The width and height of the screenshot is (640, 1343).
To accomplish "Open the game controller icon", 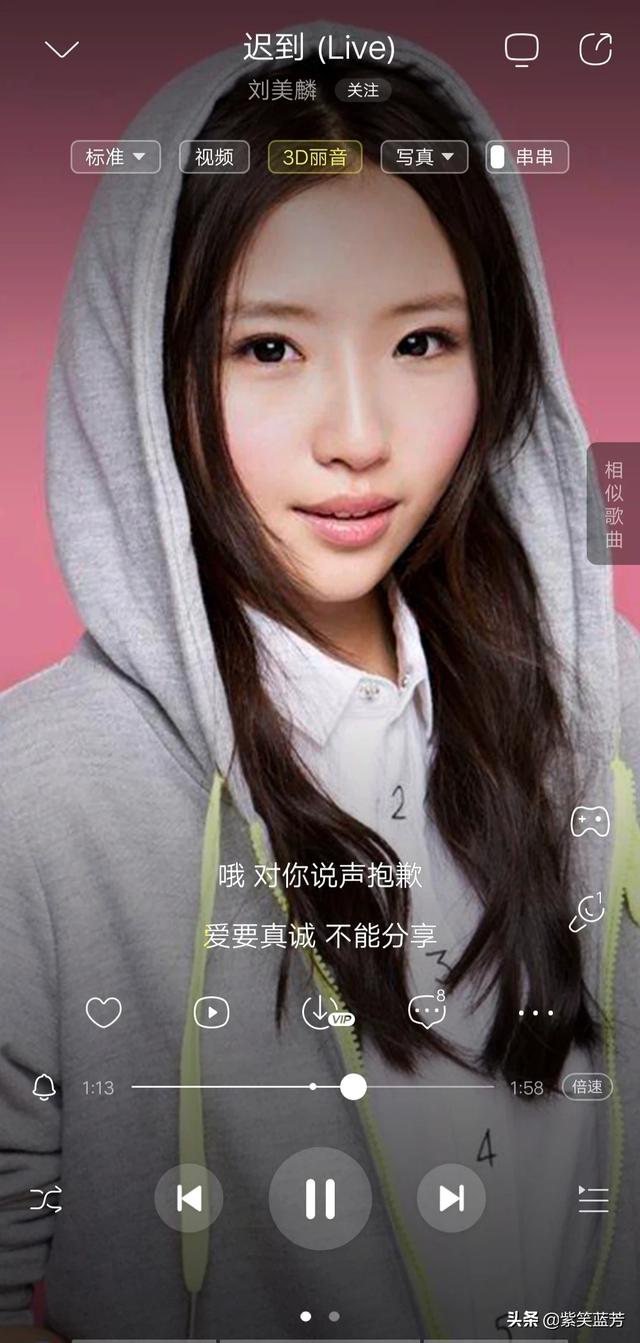I will 590,822.
